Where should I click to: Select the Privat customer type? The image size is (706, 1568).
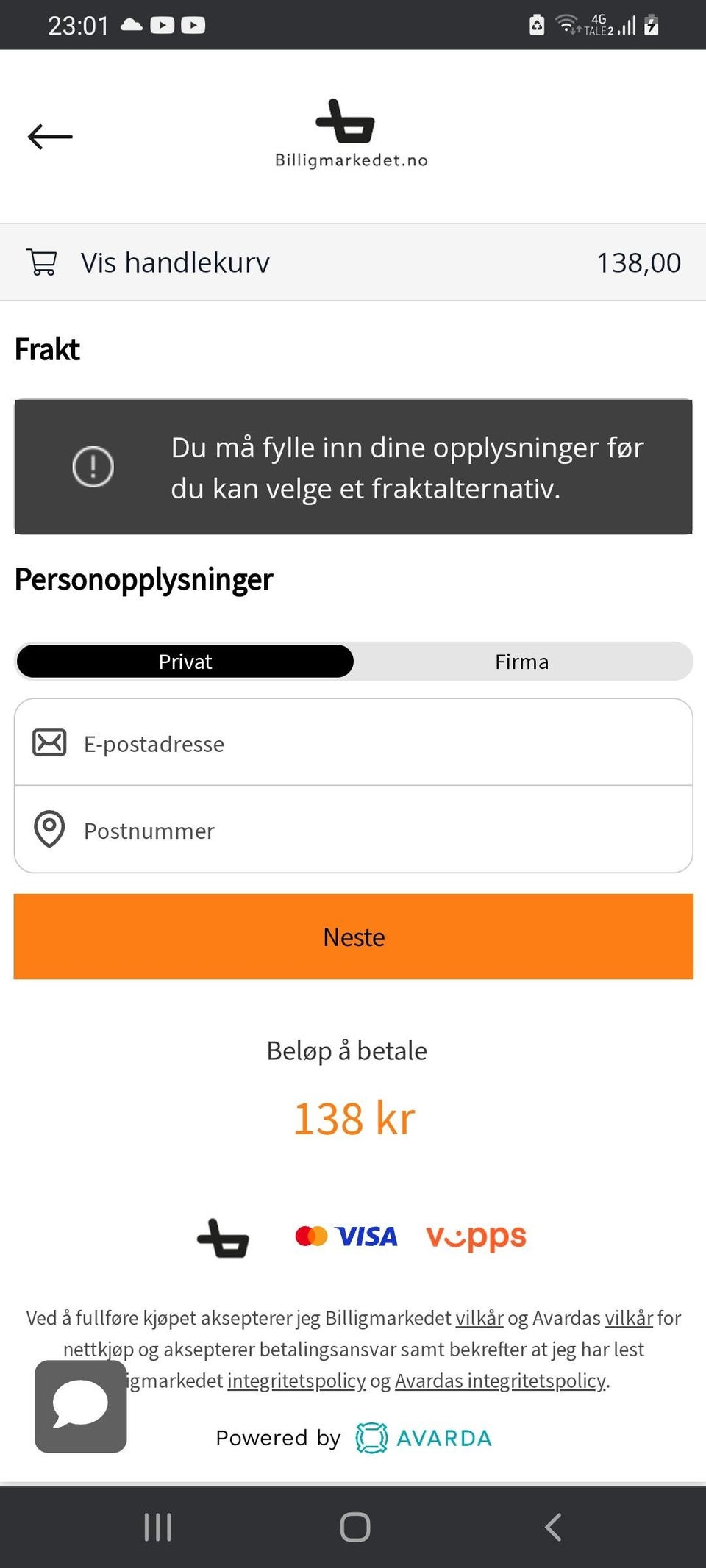tap(185, 662)
